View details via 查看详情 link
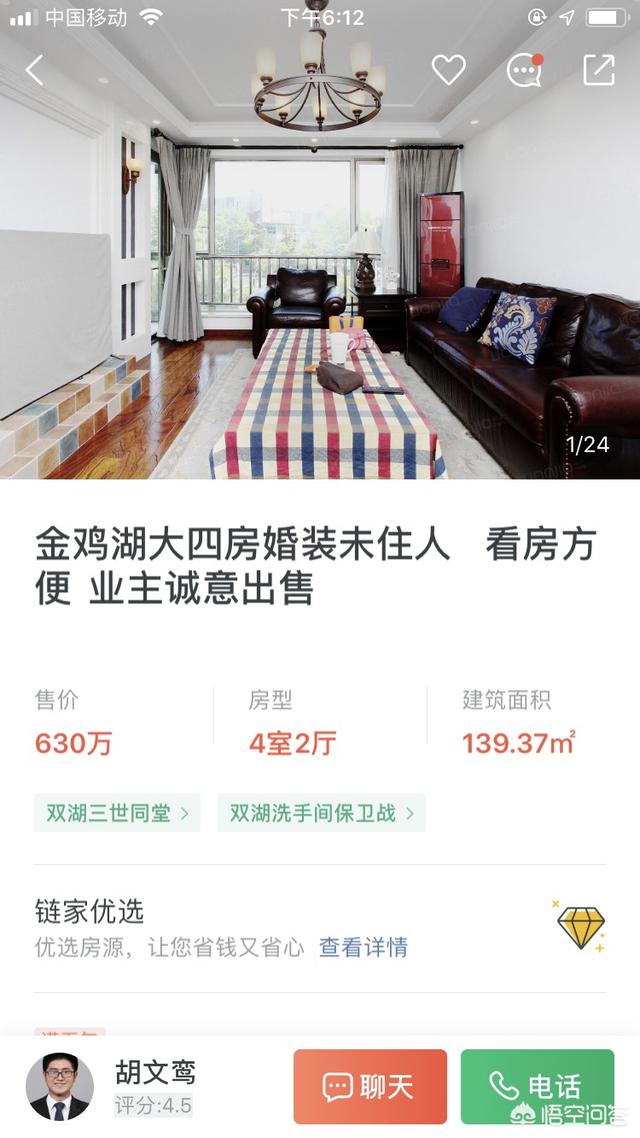Viewport: 640px width, 1138px height. click(363, 947)
